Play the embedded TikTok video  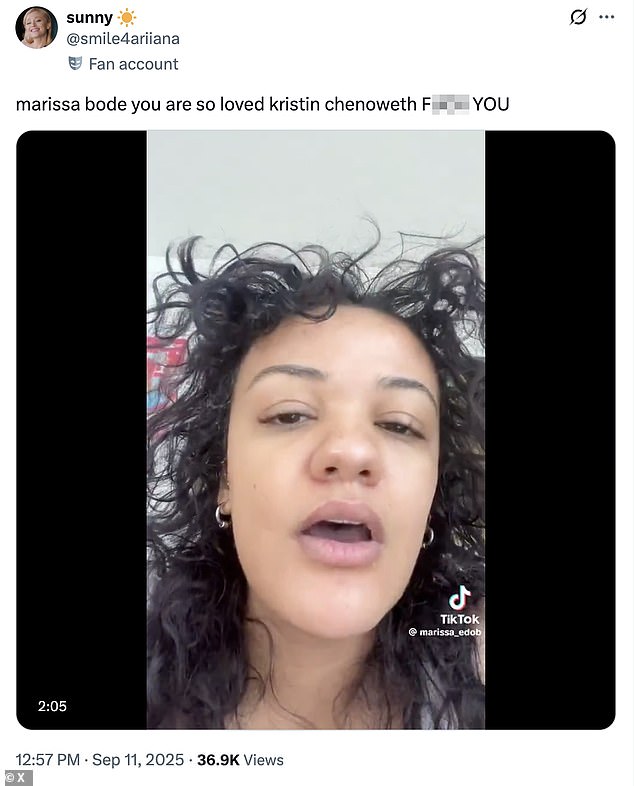tap(316, 430)
